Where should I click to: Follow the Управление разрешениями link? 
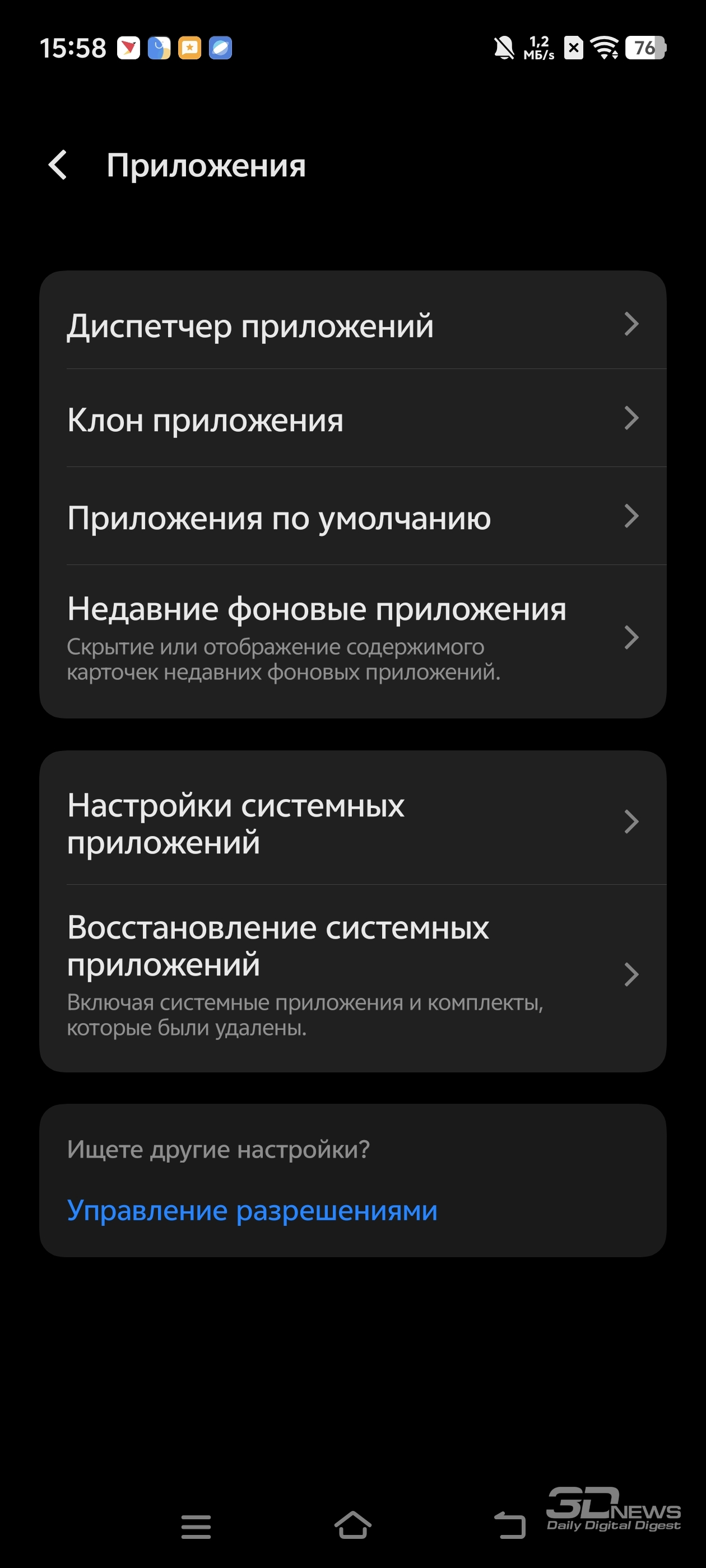coord(252,1210)
